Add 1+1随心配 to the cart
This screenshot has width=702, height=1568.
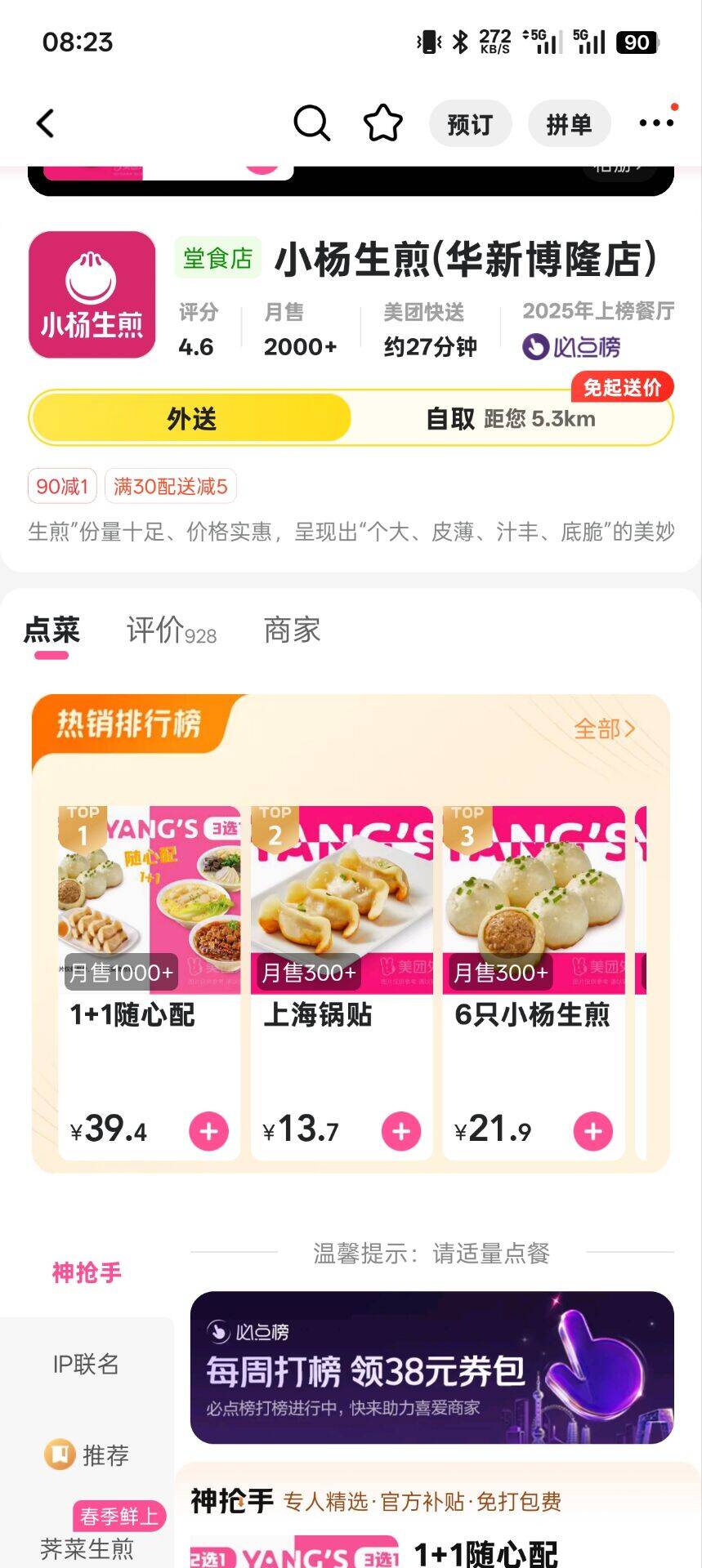[x=208, y=1131]
